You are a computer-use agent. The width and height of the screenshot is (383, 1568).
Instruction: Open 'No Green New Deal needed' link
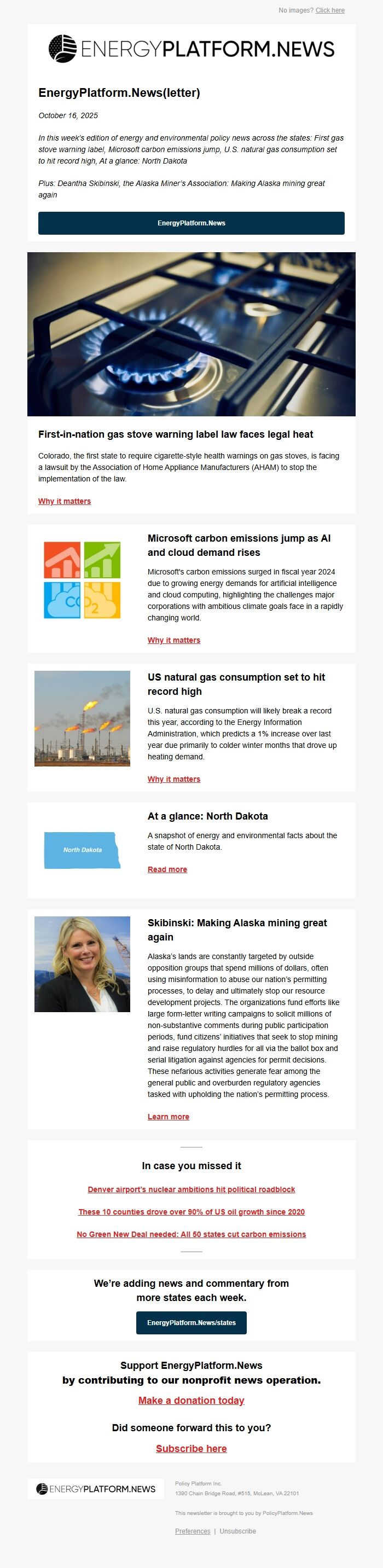tap(191, 1233)
